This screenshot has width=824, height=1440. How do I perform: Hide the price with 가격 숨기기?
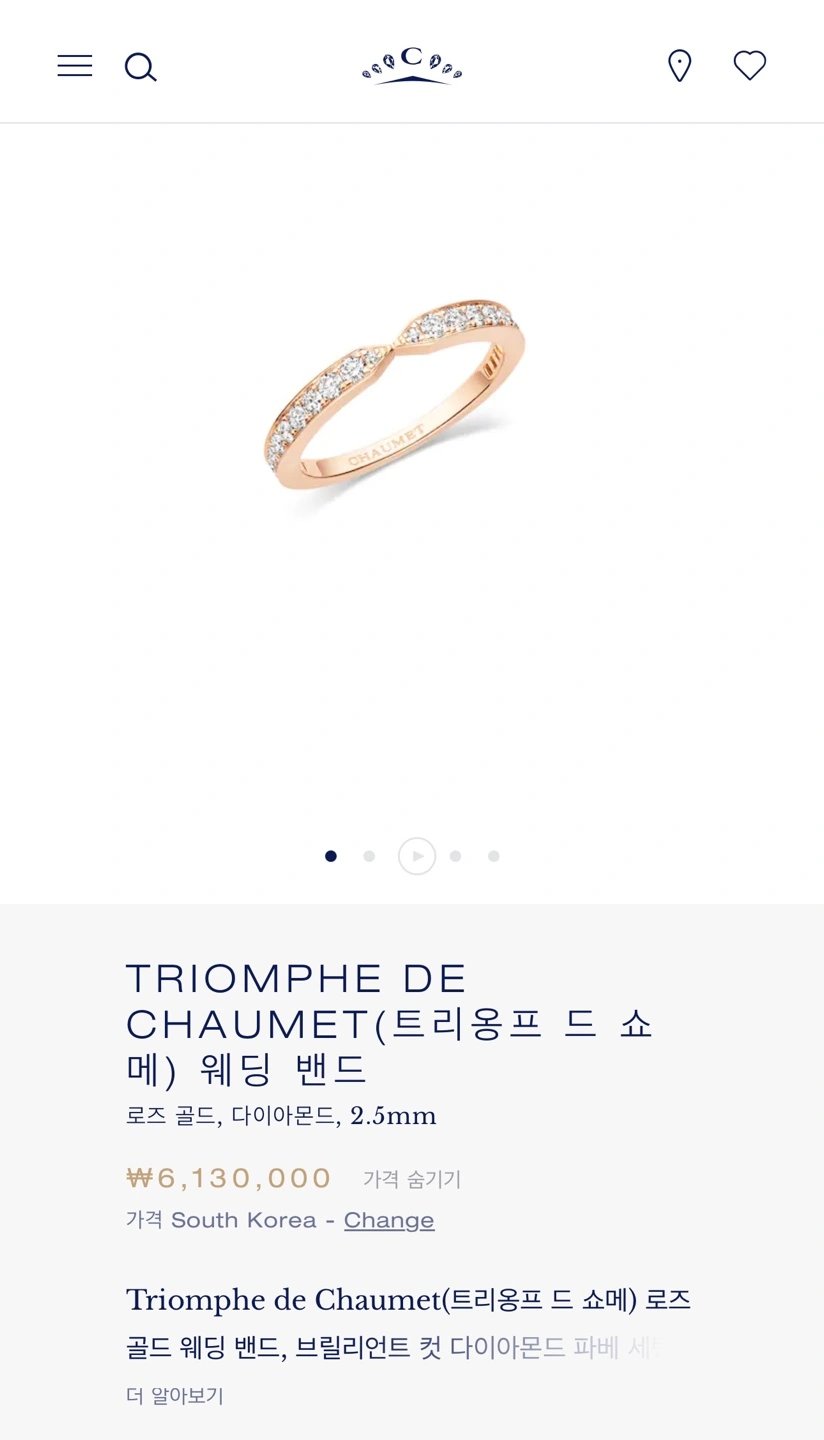click(412, 1180)
